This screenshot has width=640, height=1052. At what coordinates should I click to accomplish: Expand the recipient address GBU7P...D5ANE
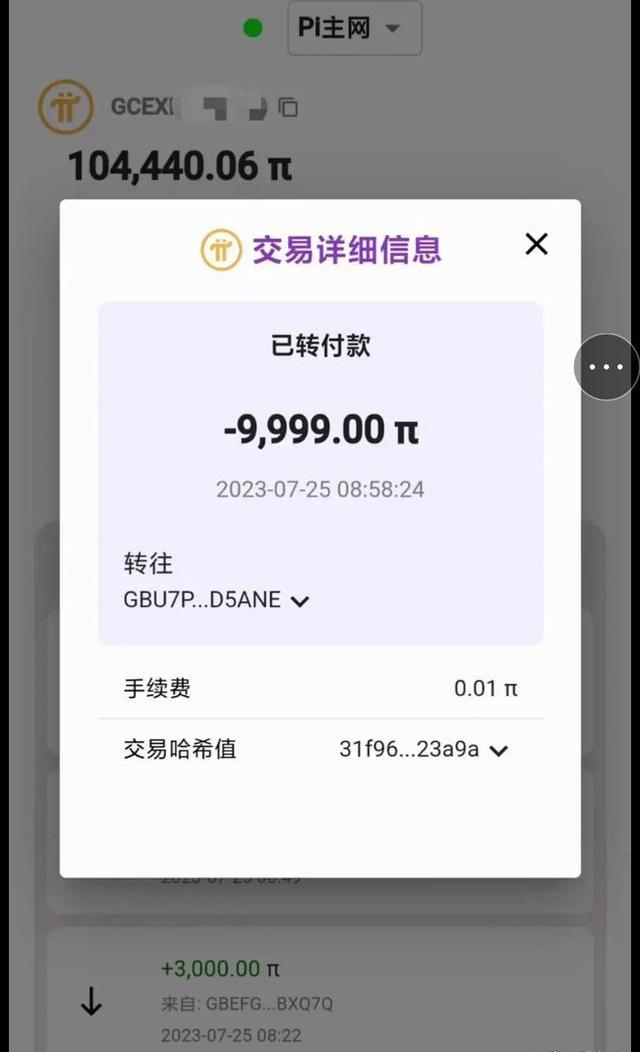click(300, 601)
